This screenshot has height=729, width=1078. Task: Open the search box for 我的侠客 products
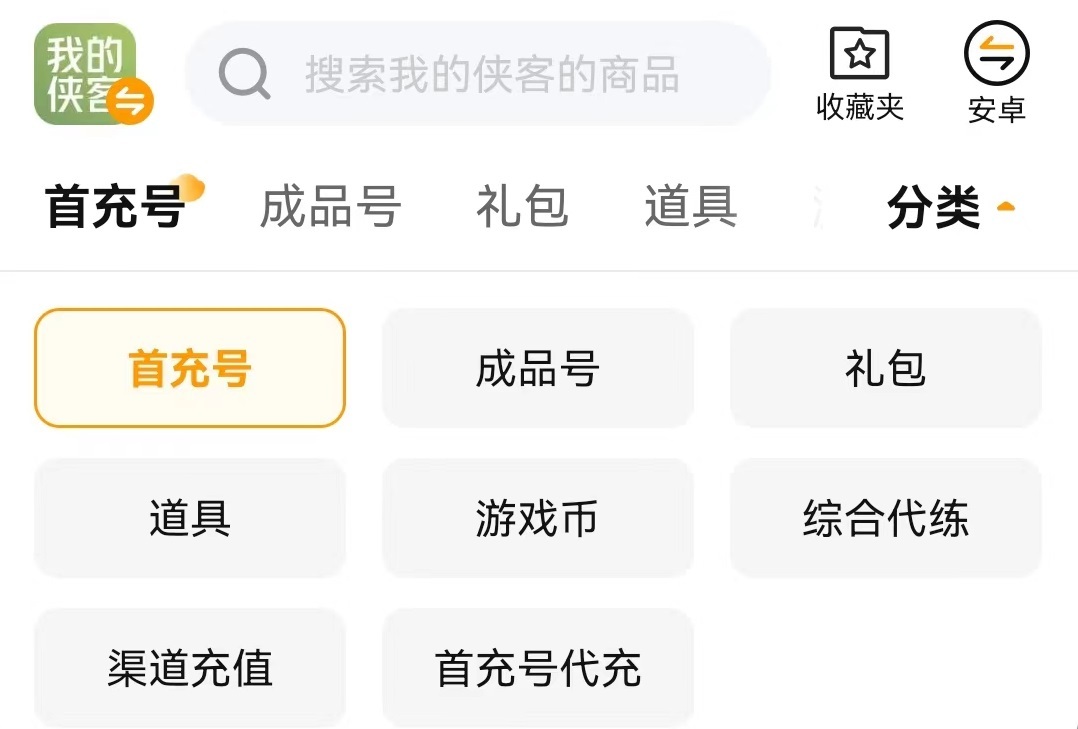(478, 74)
